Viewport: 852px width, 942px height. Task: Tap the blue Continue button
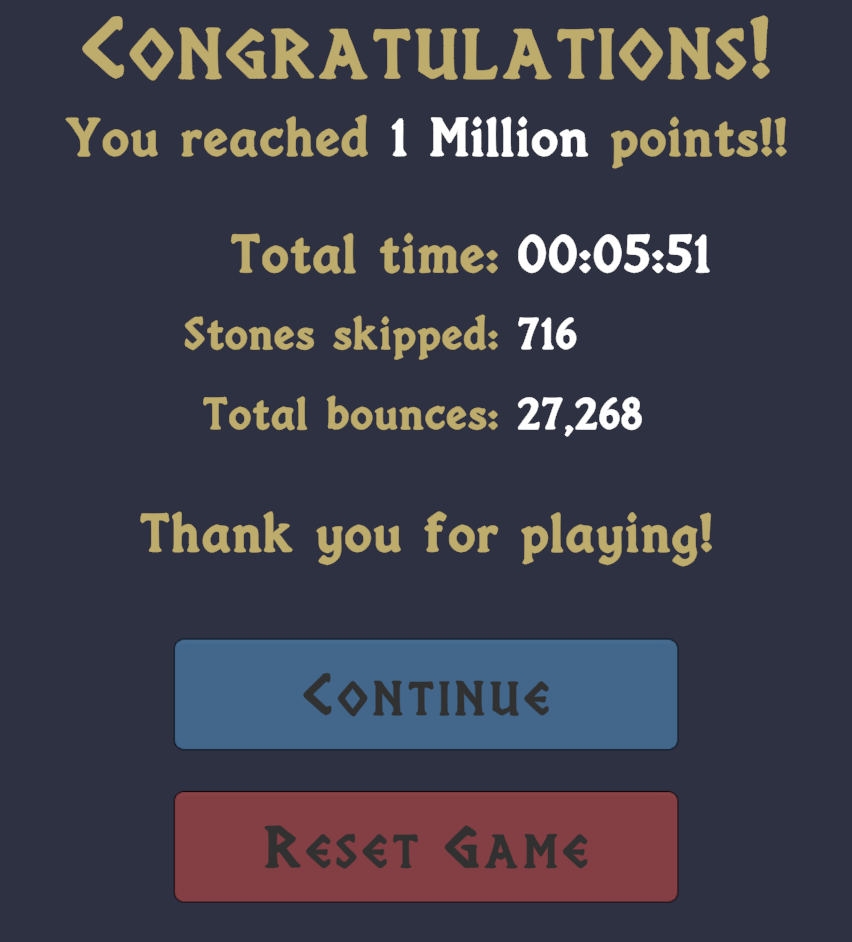coord(426,694)
